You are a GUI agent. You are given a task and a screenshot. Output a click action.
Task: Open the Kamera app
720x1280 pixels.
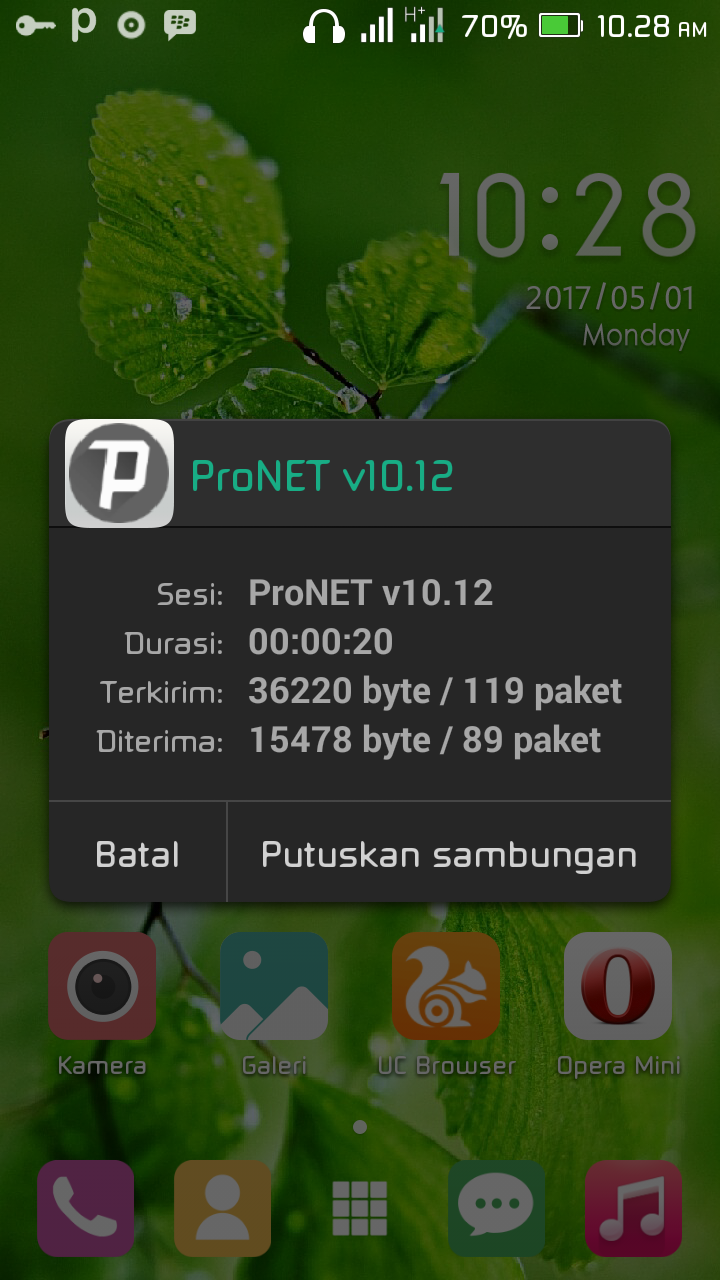pyautogui.click(x=102, y=986)
